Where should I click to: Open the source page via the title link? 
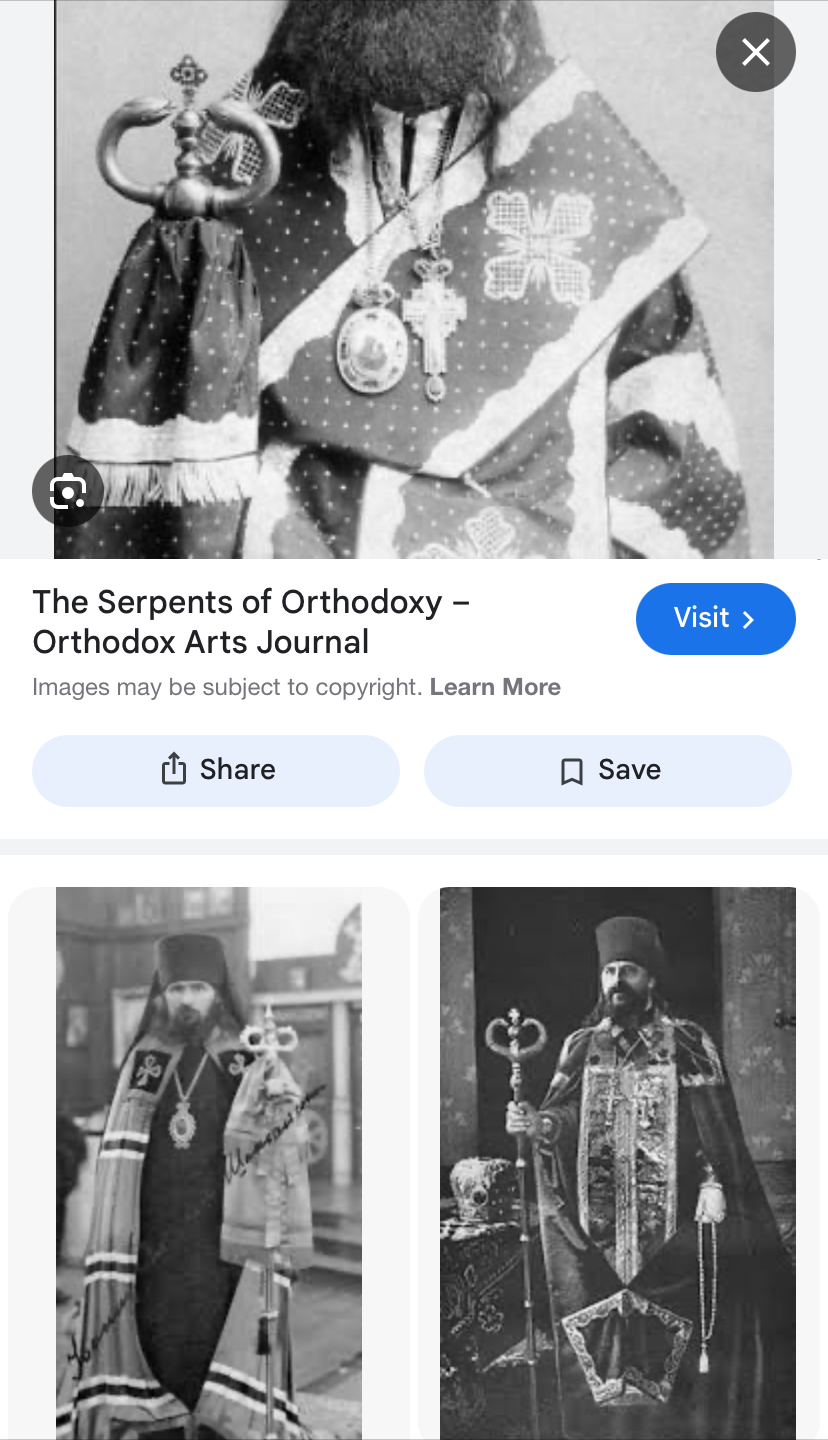tap(250, 621)
